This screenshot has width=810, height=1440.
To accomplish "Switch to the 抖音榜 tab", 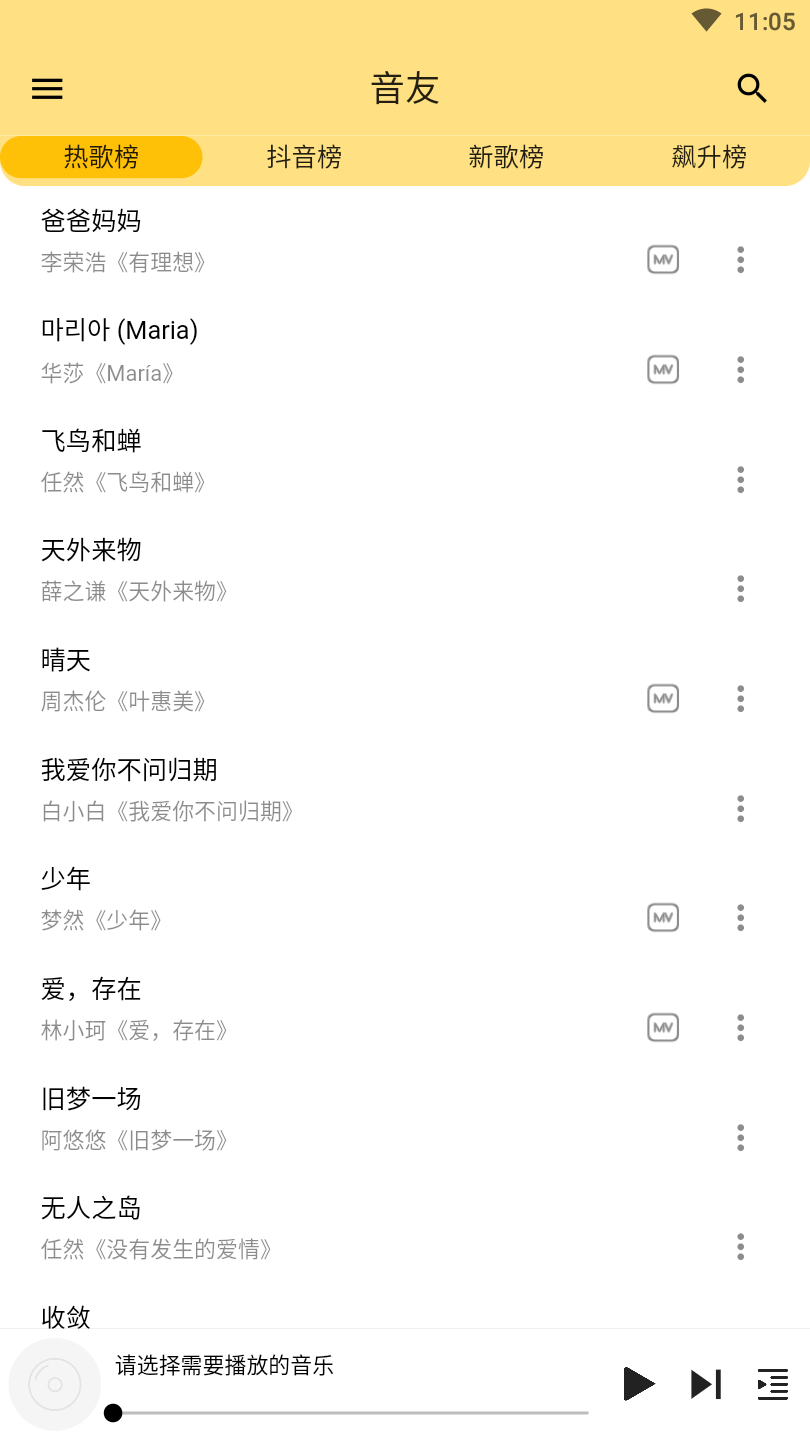I will tap(304, 157).
